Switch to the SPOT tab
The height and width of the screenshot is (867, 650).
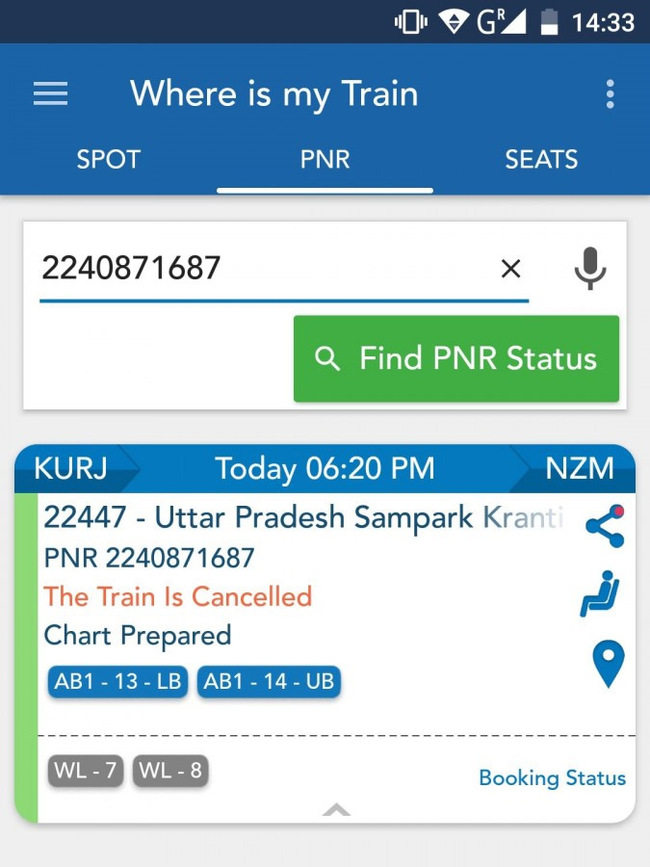point(108,160)
